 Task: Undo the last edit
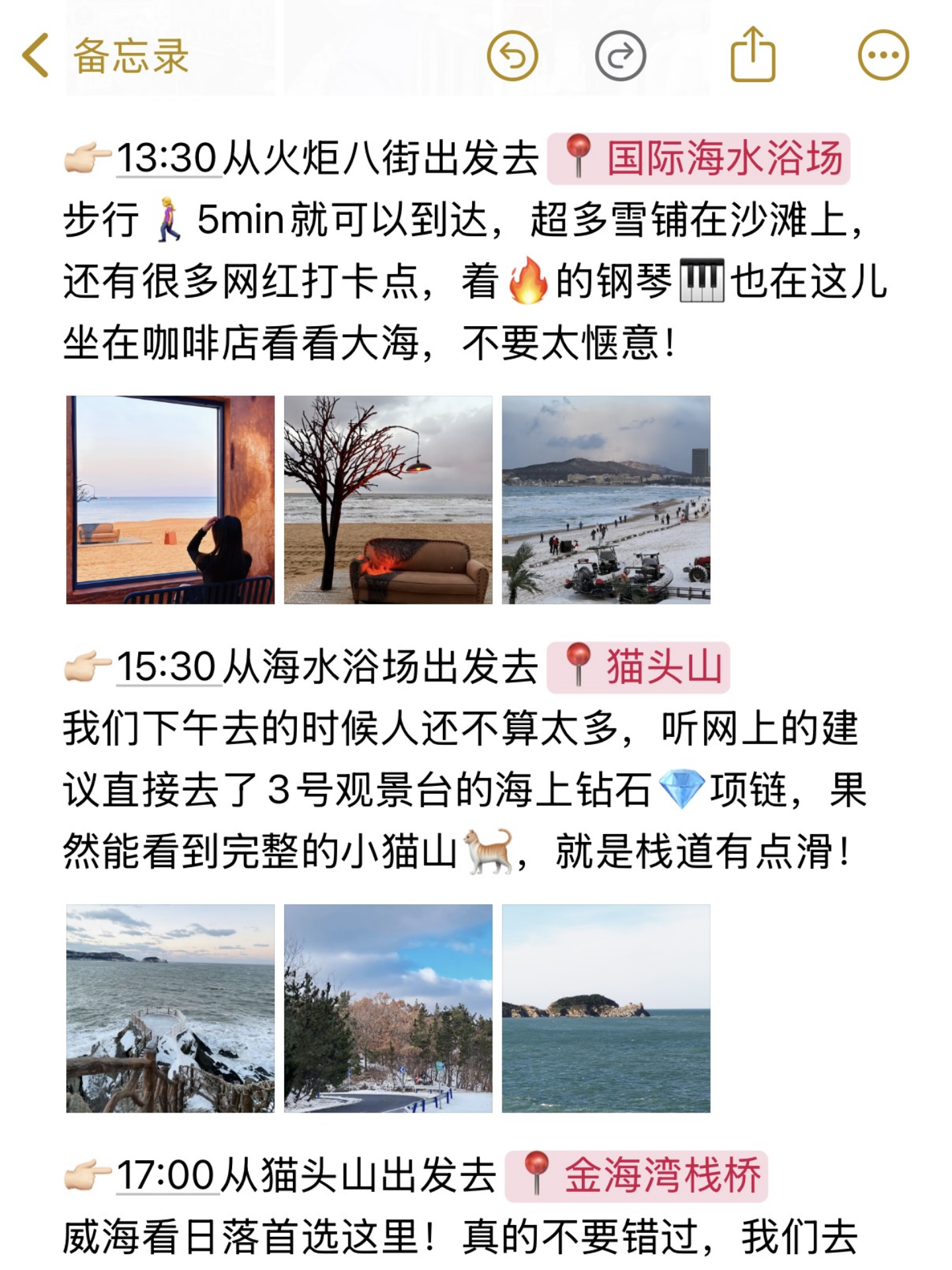pos(512,56)
